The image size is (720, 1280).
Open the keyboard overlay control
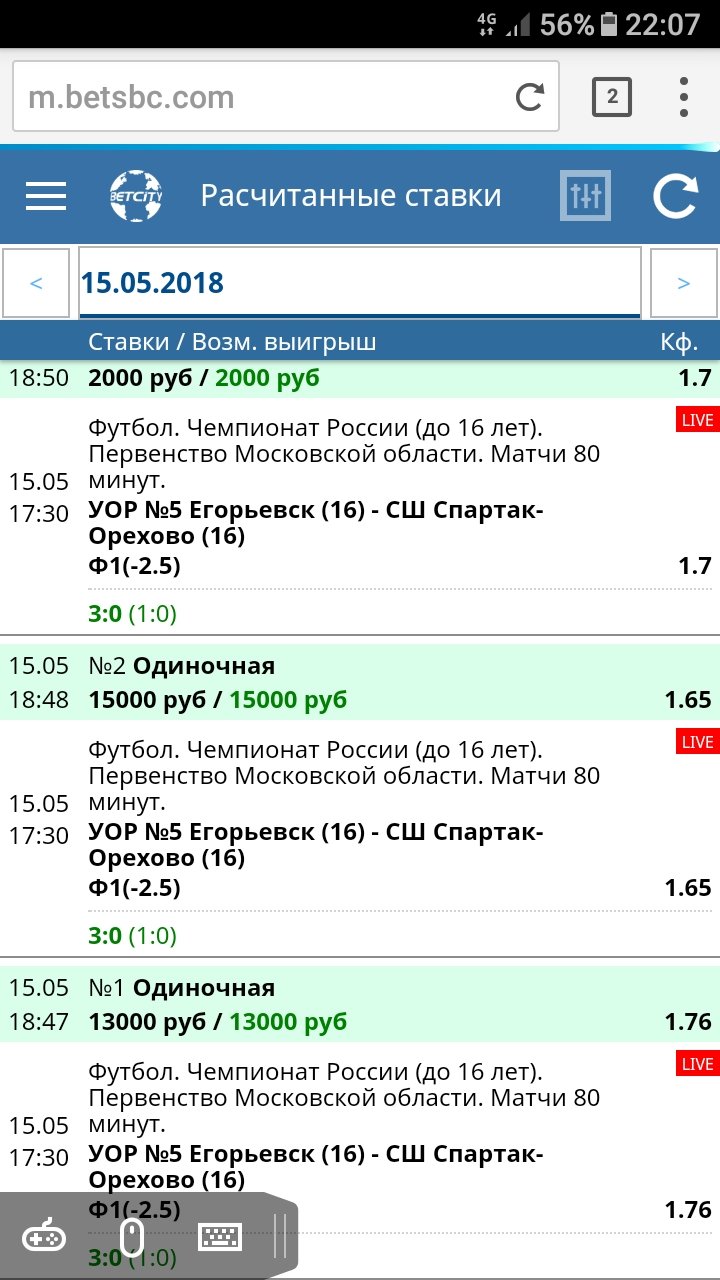(221, 1237)
